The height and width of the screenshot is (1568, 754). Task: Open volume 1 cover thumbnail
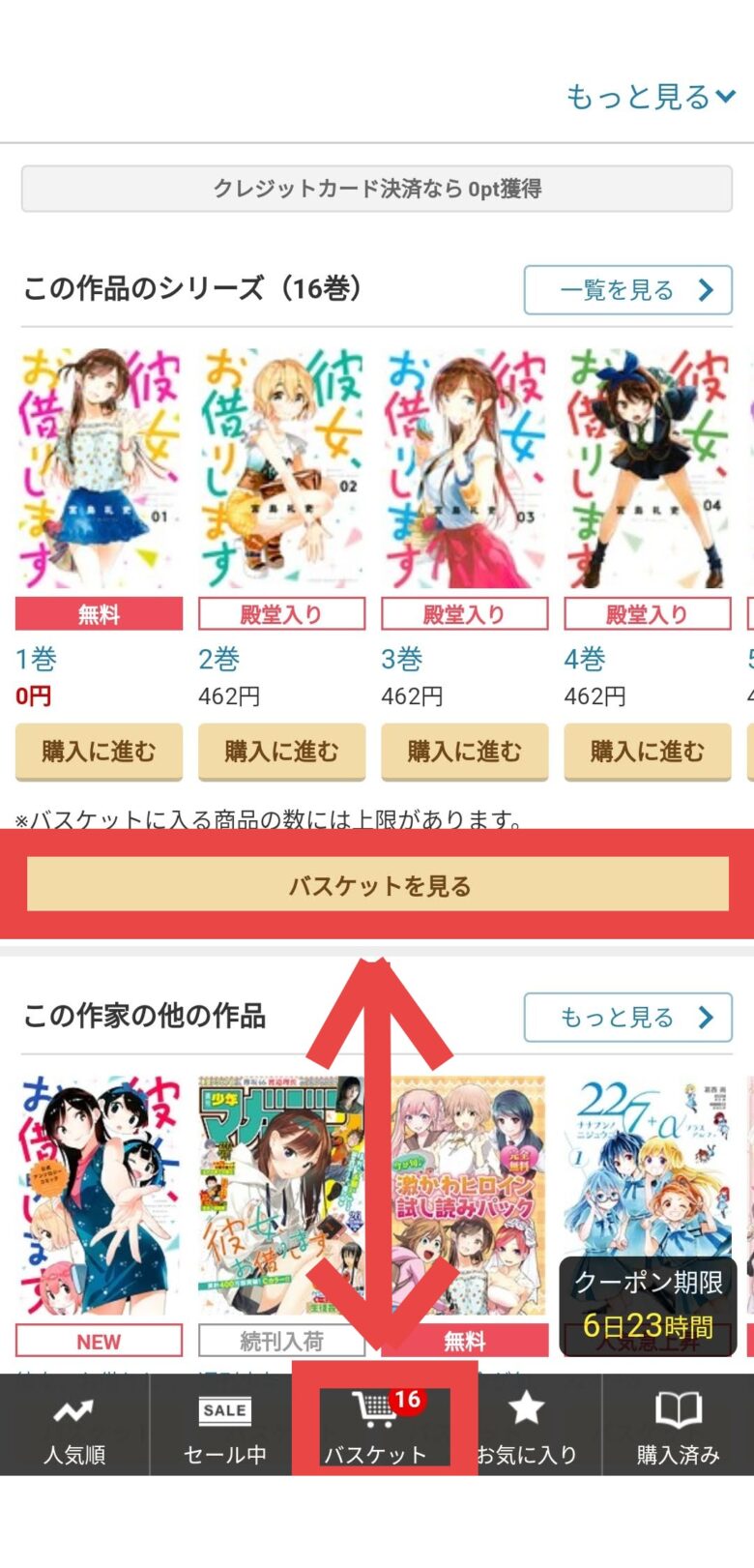click(x=99, y=468)
